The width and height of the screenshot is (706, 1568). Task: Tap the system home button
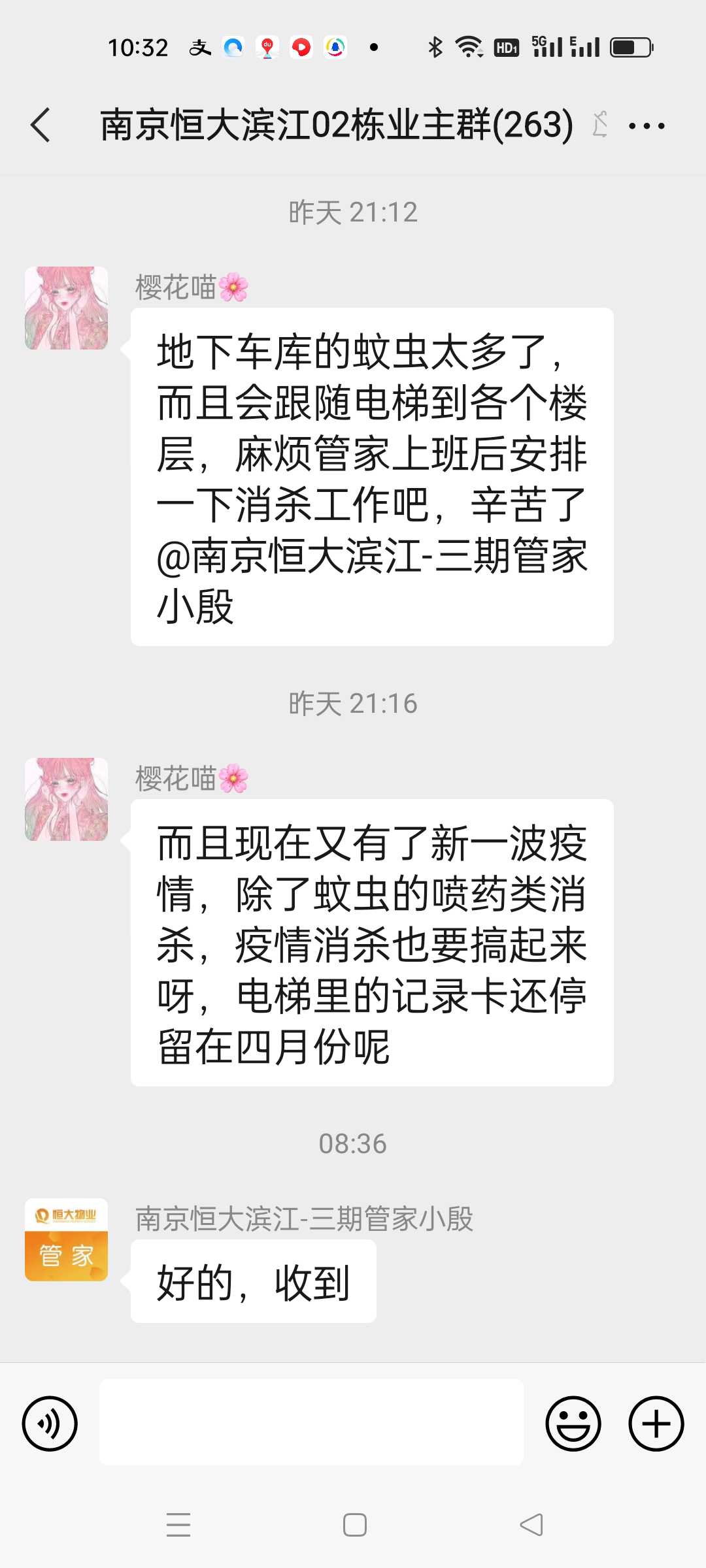pos(354,1525)
